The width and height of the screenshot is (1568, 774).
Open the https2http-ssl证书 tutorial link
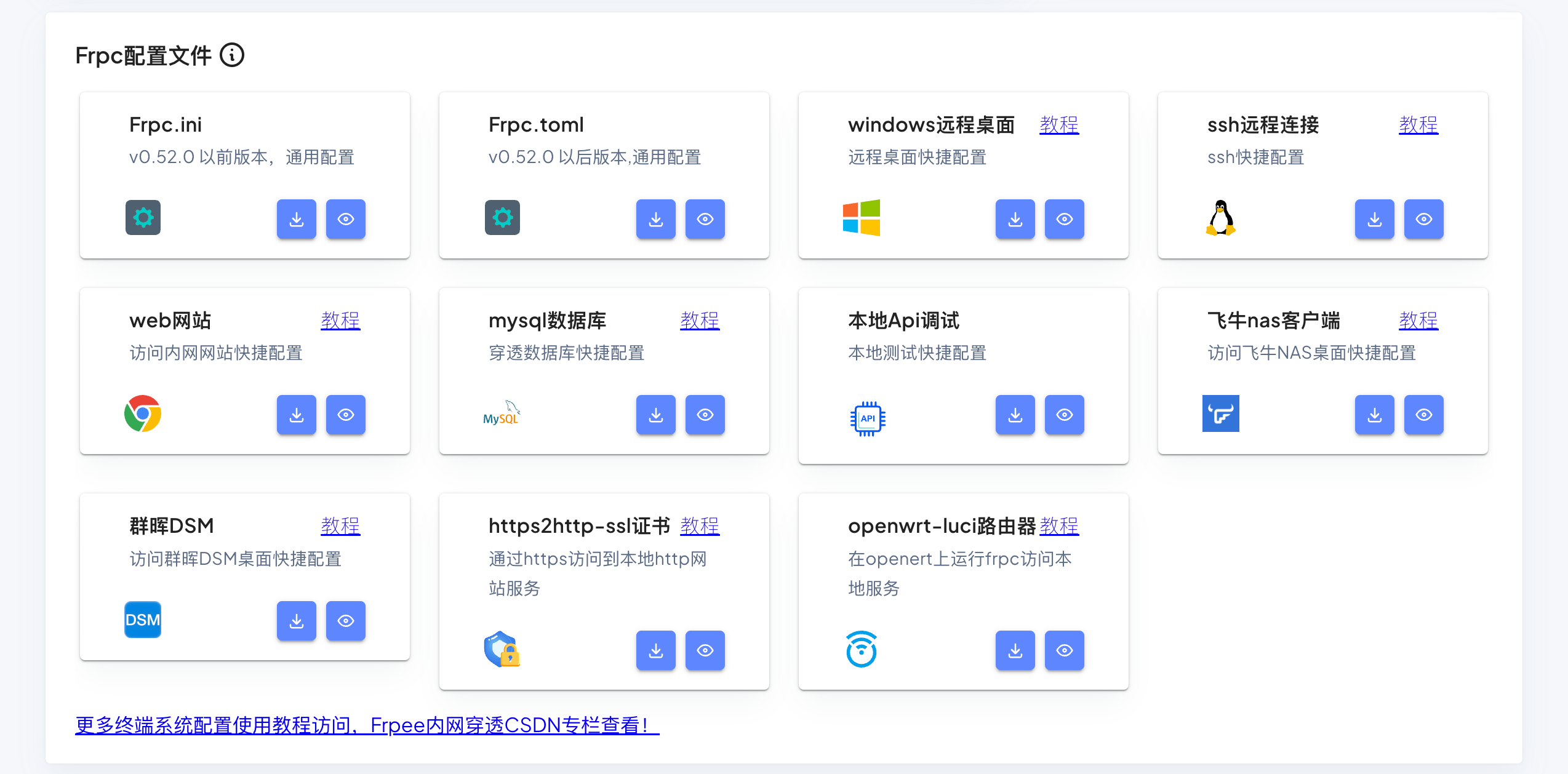pos(699,526)
